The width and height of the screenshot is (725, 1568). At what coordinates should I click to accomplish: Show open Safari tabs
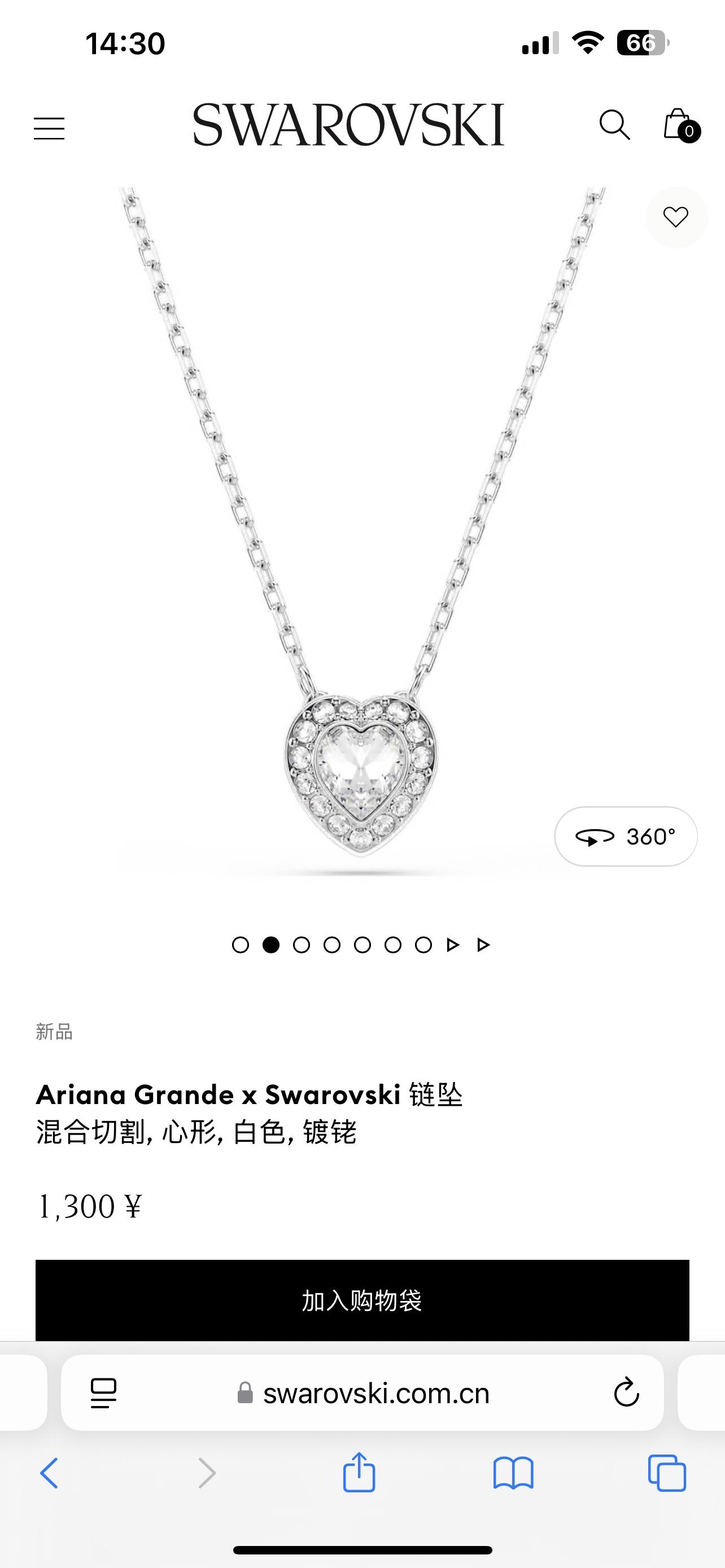pos(667,1474)
